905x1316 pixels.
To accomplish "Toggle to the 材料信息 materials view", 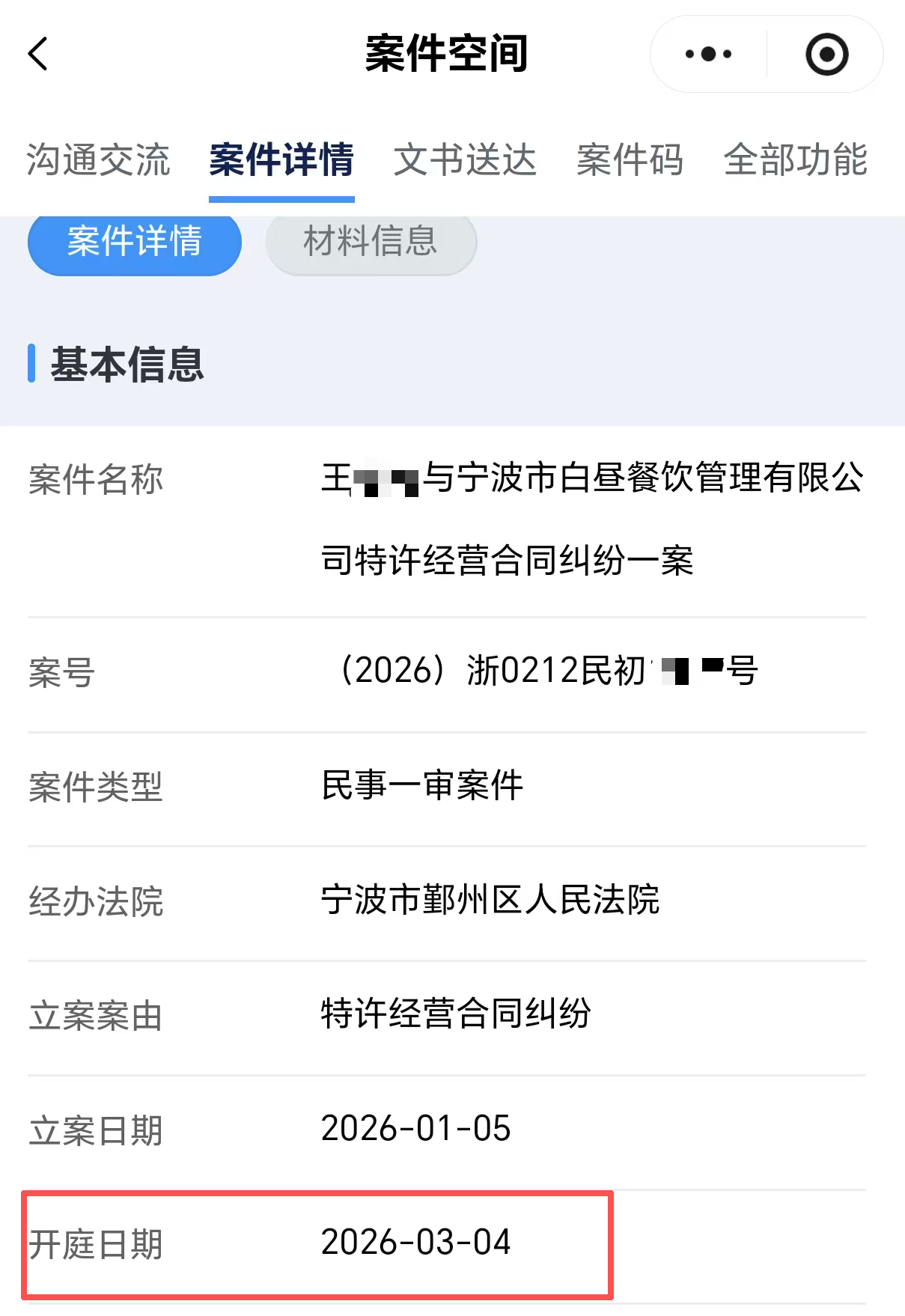I will coord(371,243).
